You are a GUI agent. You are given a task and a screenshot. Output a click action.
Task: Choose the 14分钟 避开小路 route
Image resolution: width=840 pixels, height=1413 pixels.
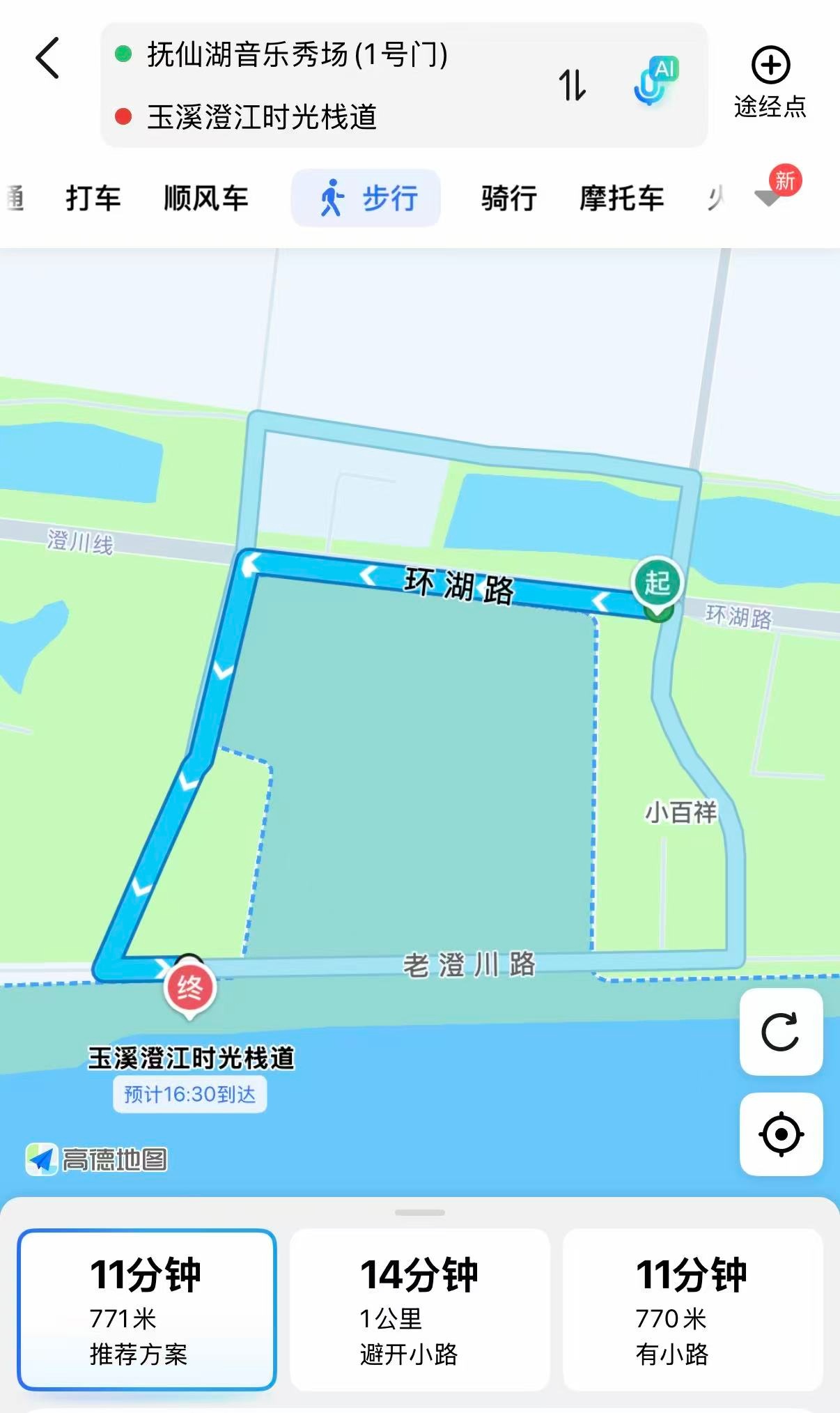point(419,1310)
